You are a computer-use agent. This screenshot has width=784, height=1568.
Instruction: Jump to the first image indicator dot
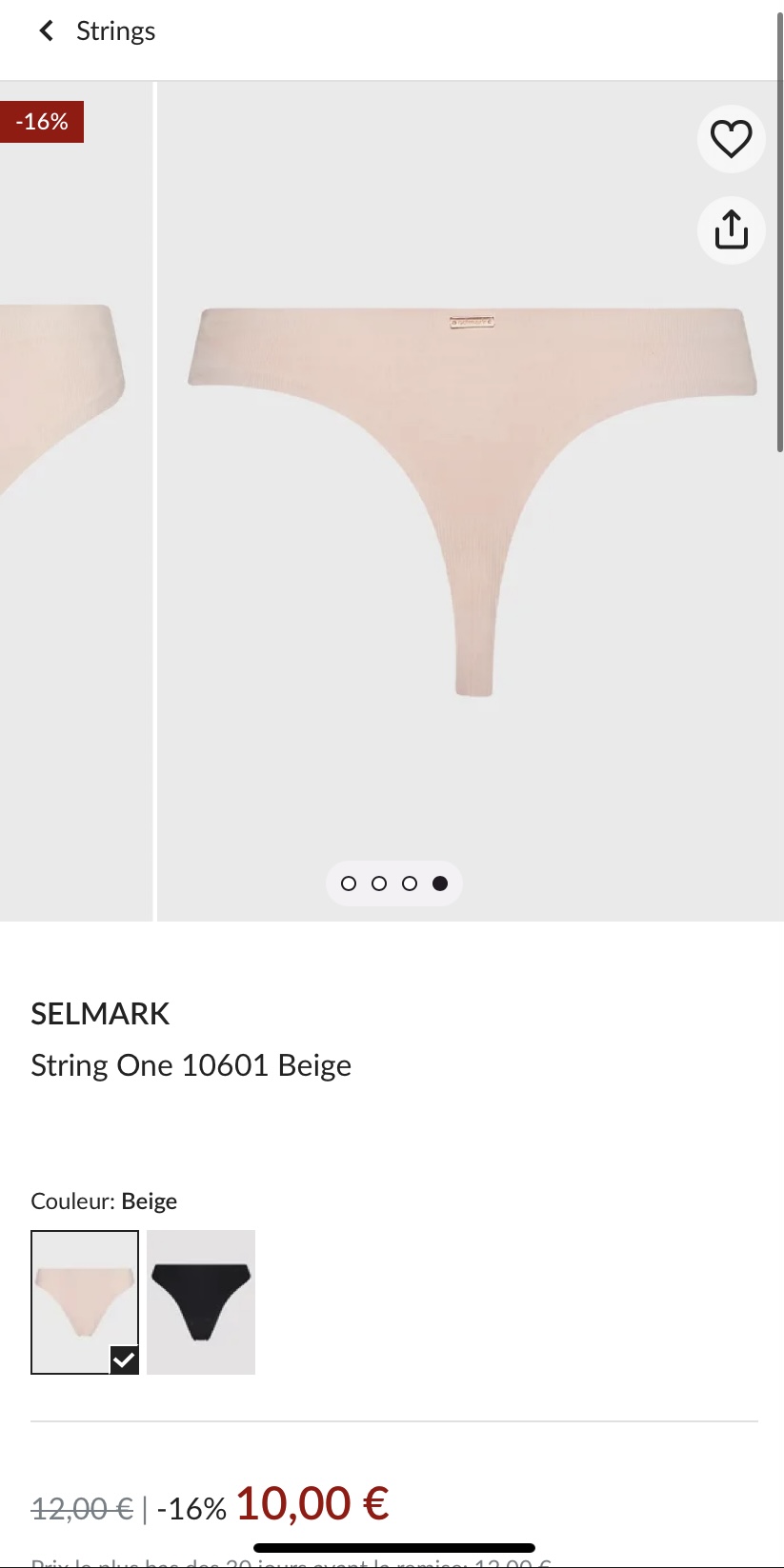coord(349,883)
